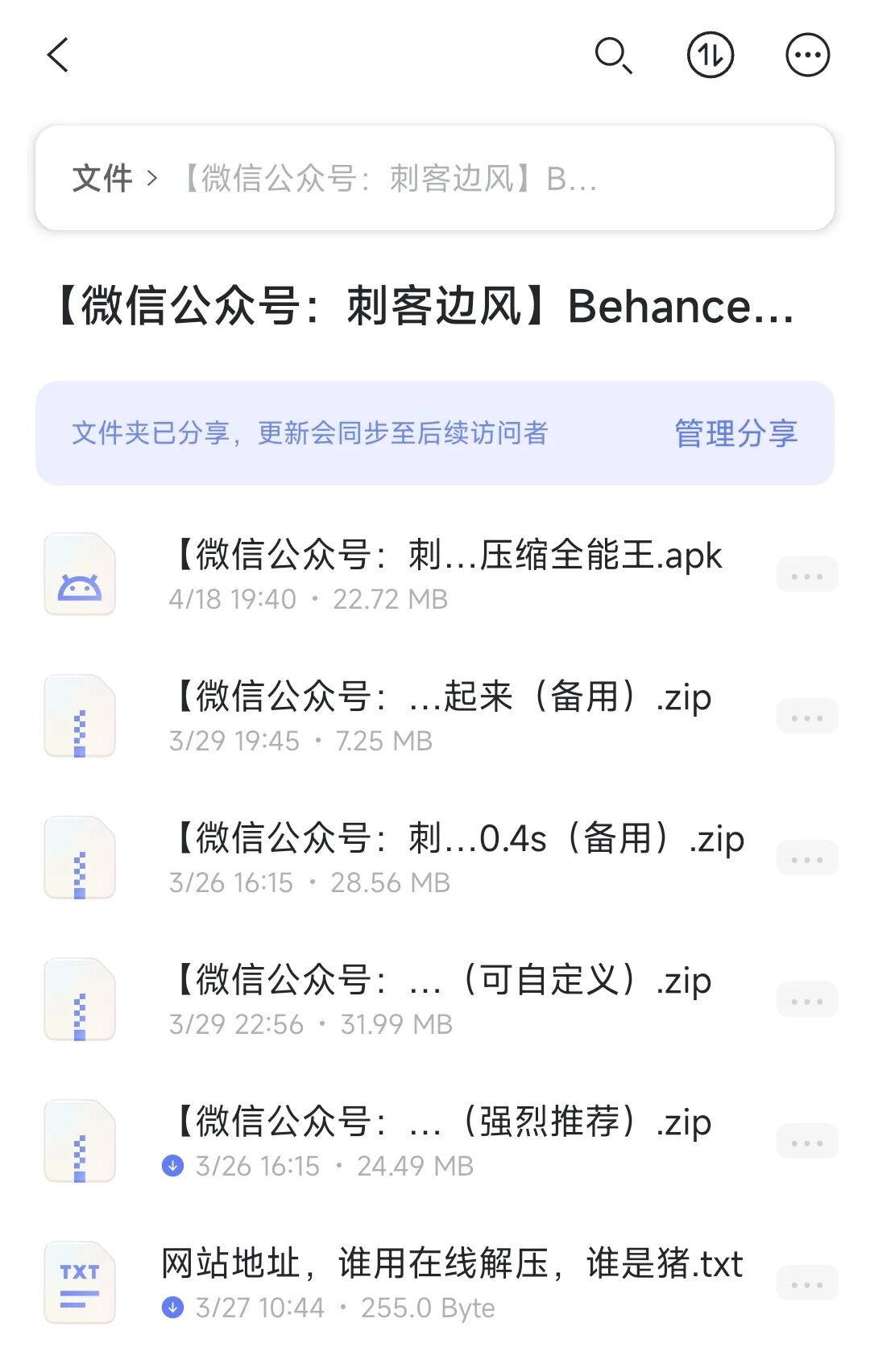The height and width of the screenshot is (1372, 870).
Task: Open the 起来（备用）.zip file
Action: click(x=441, y=715)
